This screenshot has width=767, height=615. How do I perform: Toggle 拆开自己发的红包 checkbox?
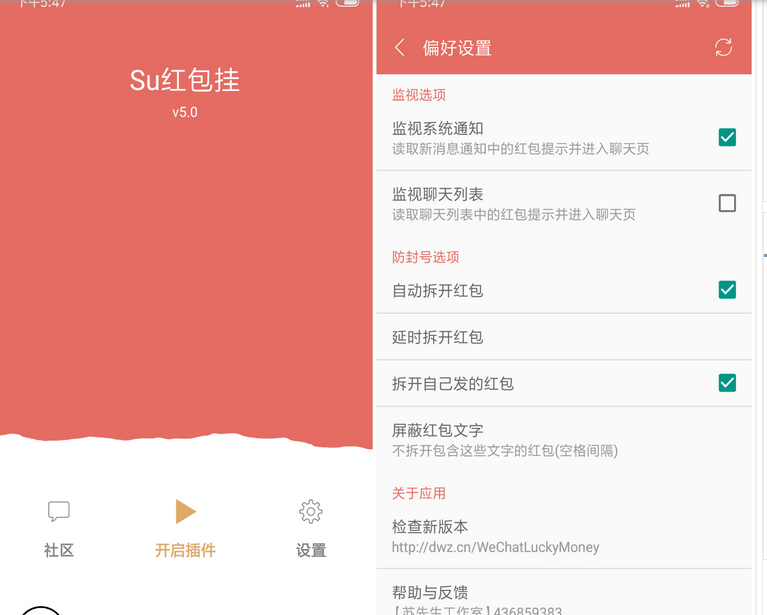click(727, 383)
